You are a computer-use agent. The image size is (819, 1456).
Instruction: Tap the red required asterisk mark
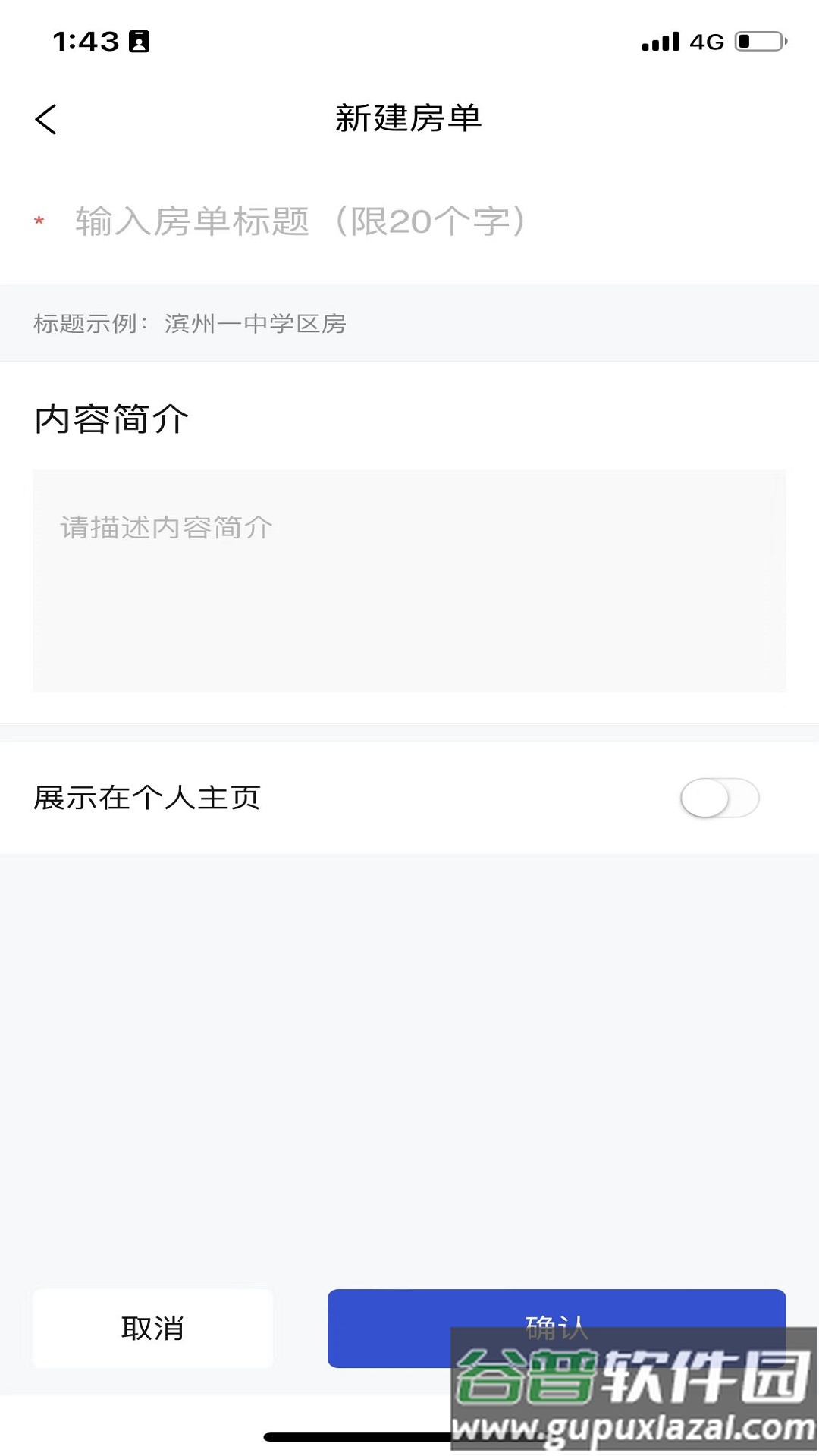pos(39,222)
